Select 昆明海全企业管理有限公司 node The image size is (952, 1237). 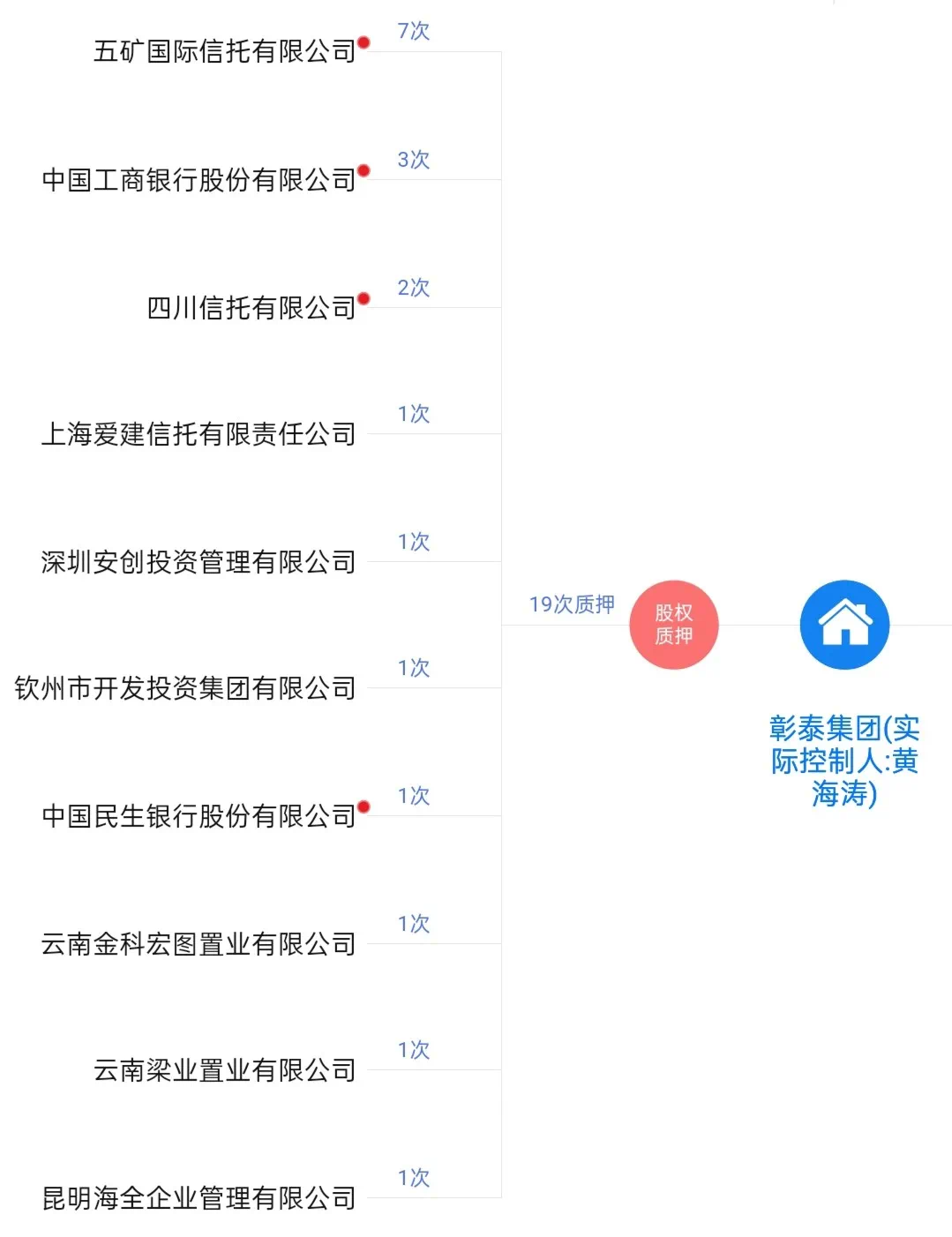click(199, 1198)
